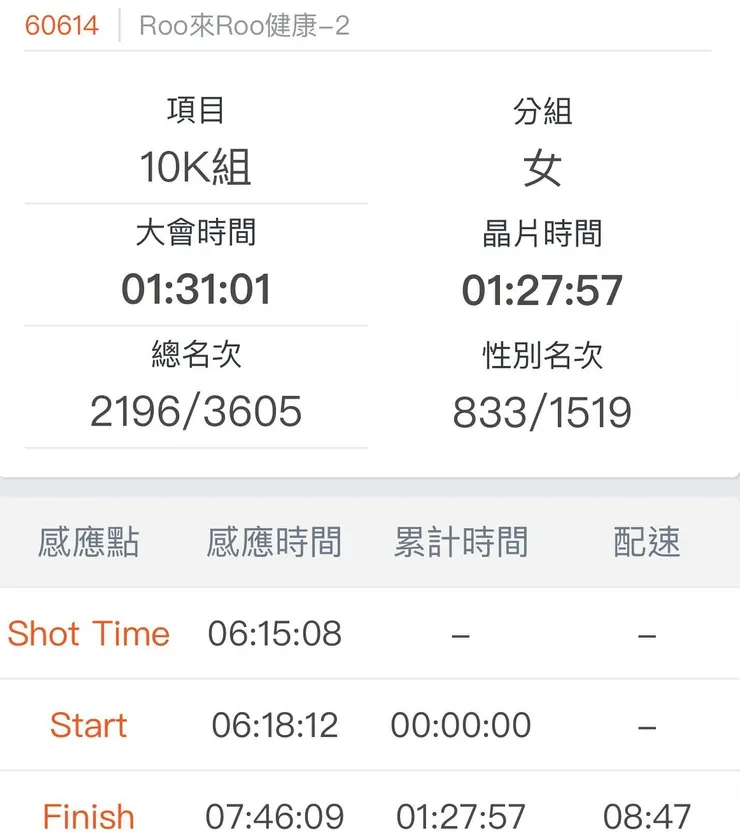Select the Start checkpoint entry

point(88,725)
